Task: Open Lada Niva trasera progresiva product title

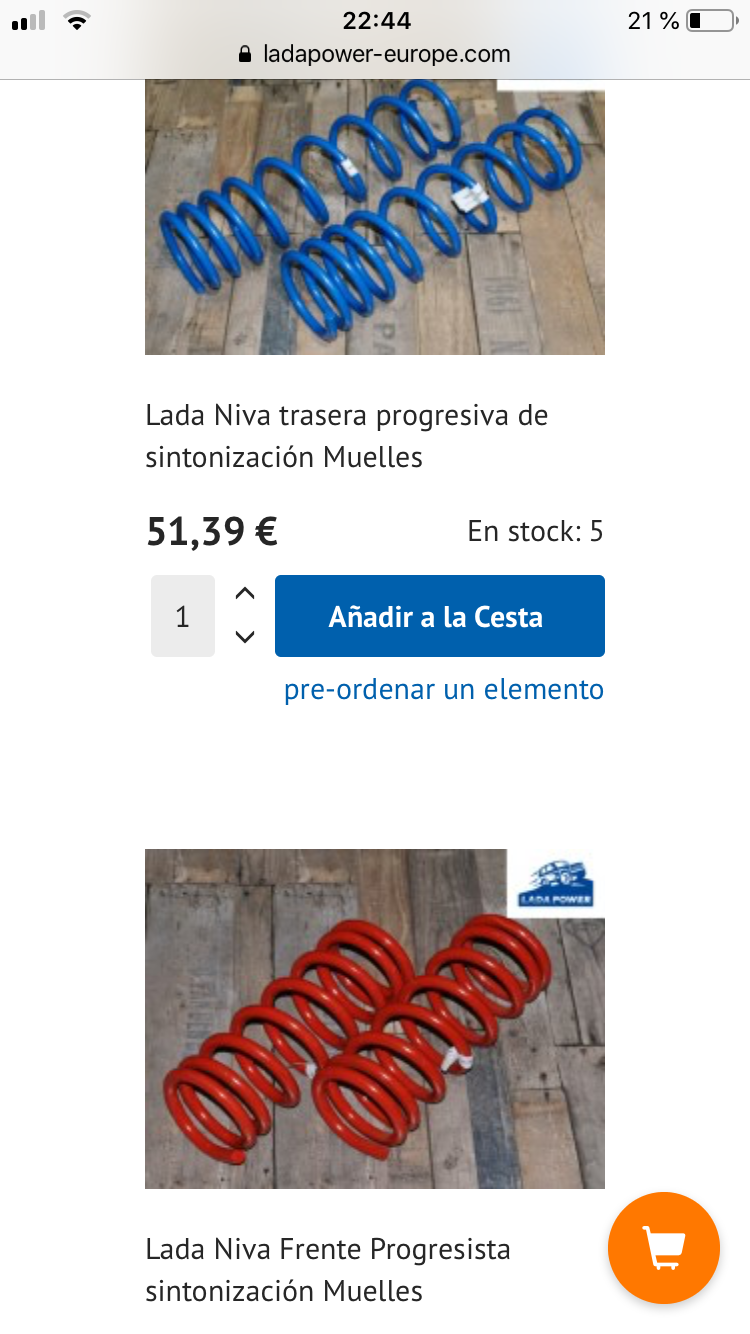Action: click(346, 436)
